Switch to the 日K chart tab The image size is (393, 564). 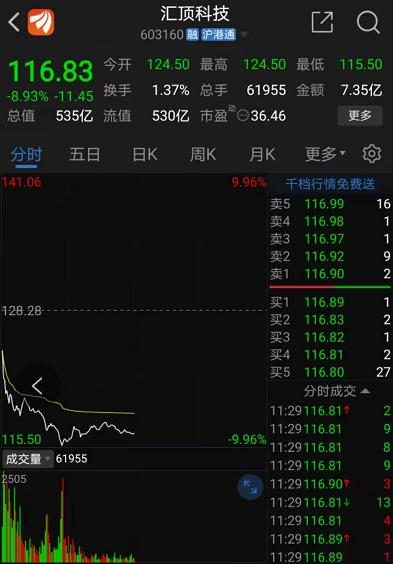(x=145, y=155)
